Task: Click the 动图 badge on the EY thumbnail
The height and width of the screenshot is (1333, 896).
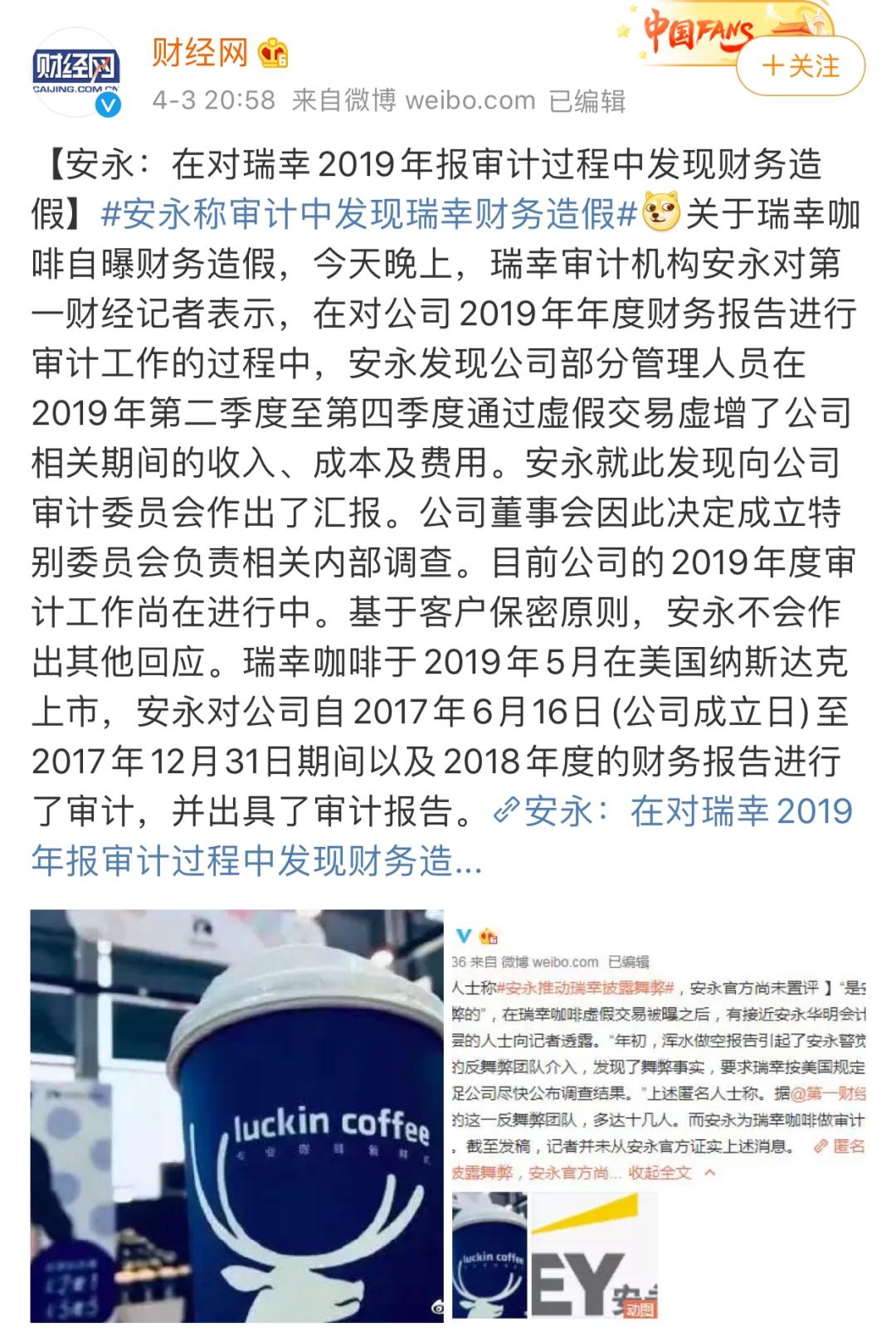Action: click(x=639, y=1311)
